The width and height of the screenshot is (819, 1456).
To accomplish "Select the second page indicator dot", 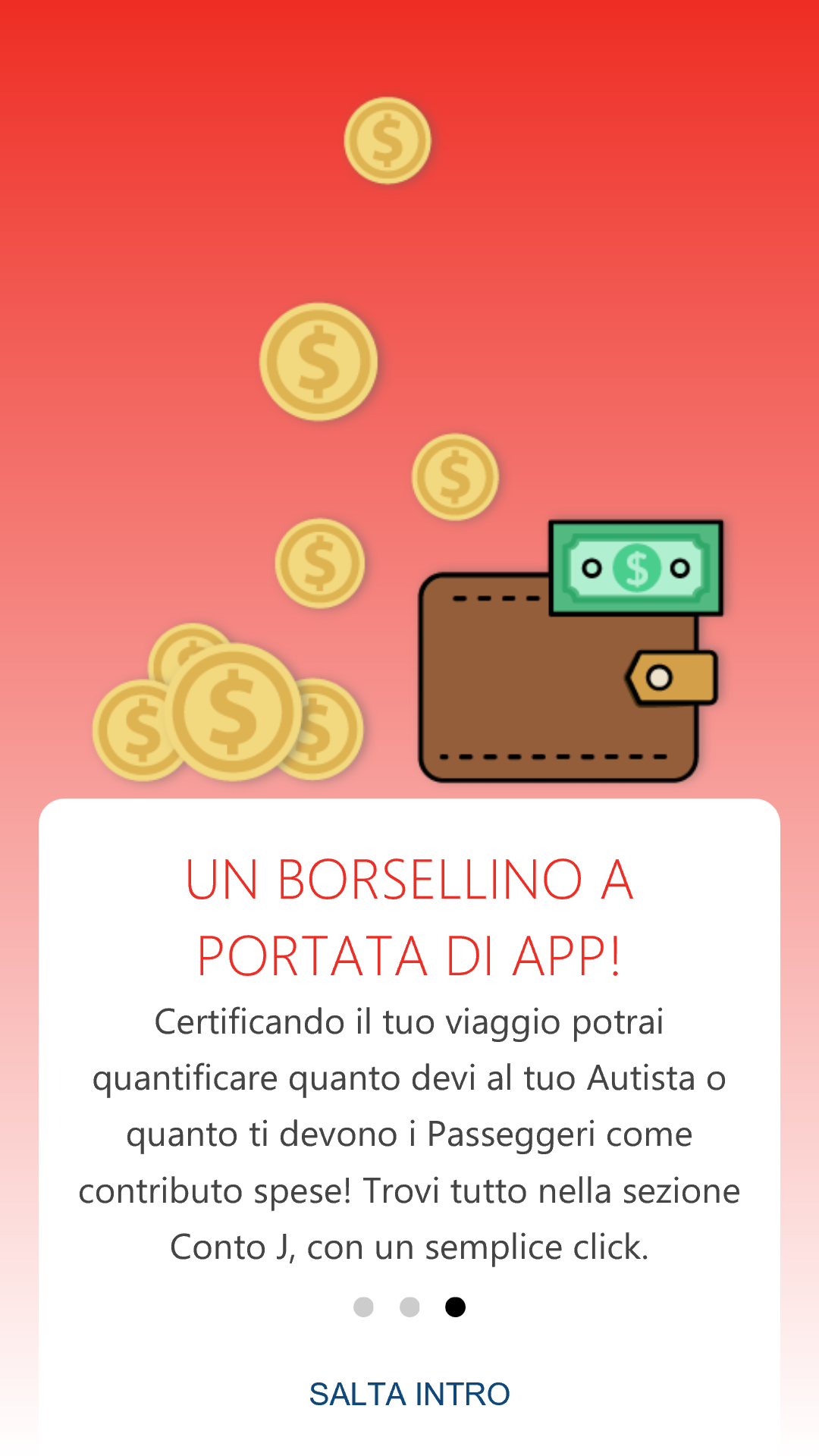I will (x=409, y=1307).
